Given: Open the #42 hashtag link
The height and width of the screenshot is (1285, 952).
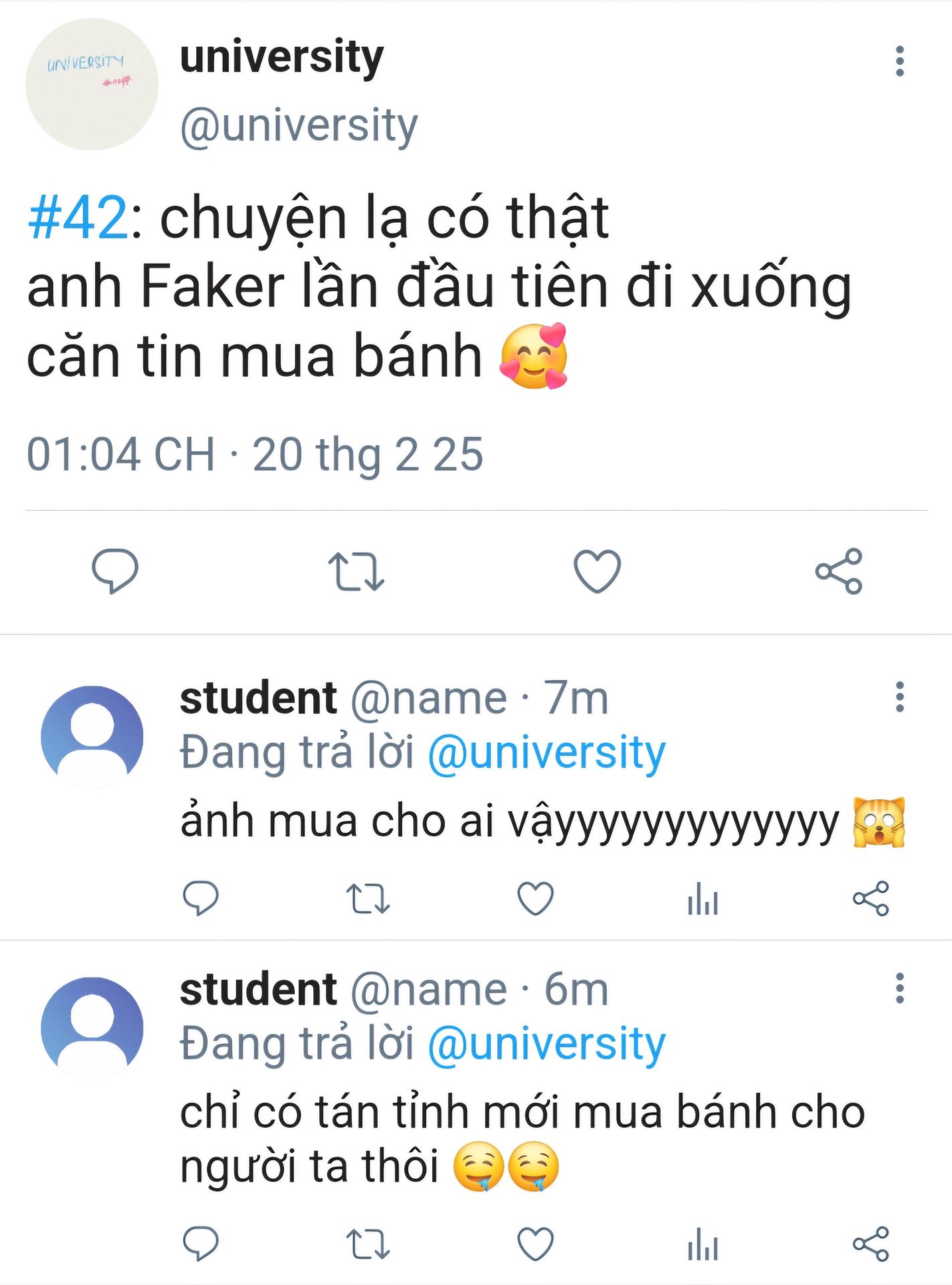Looking at the screenshot, I should [78, 218].
